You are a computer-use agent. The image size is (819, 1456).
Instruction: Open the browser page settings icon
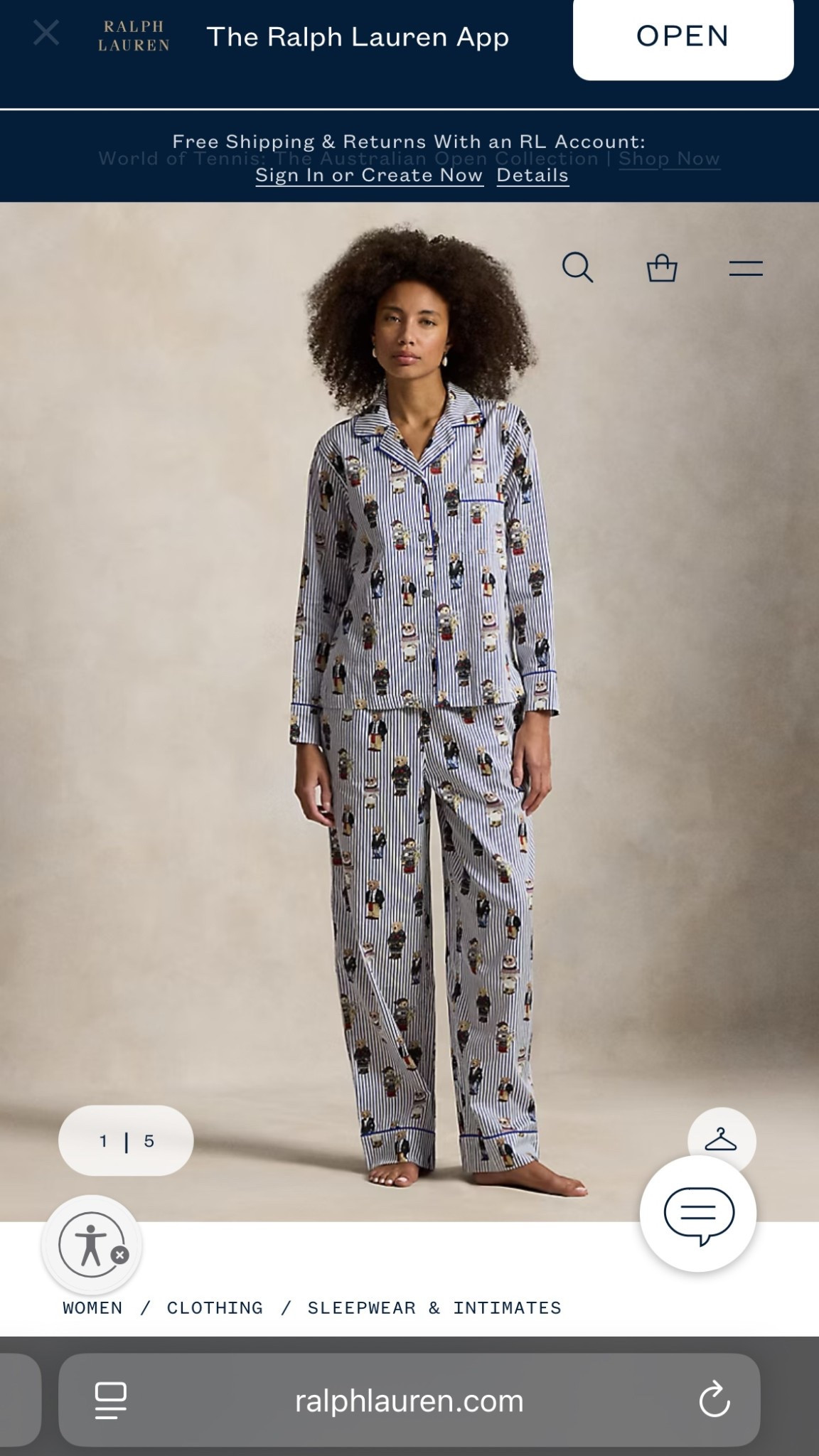110,1401
